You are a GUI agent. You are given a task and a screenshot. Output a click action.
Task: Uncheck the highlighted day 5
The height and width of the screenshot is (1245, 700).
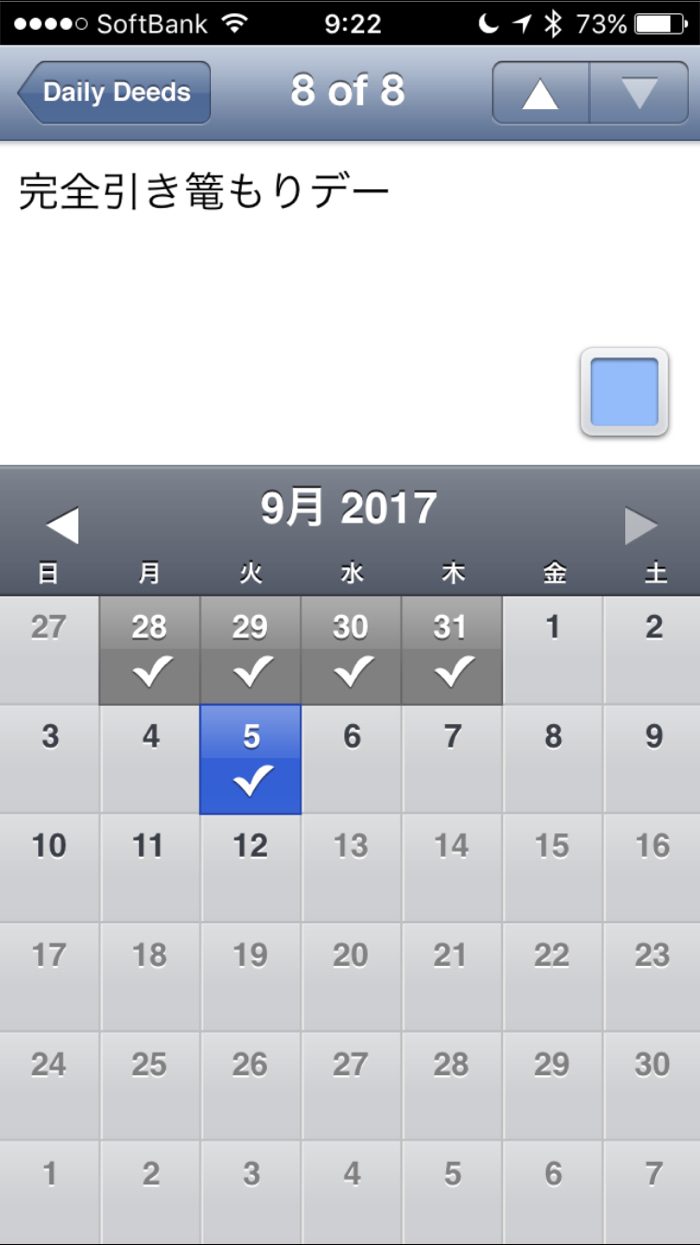pyautogui.click(x=251, y=760)
